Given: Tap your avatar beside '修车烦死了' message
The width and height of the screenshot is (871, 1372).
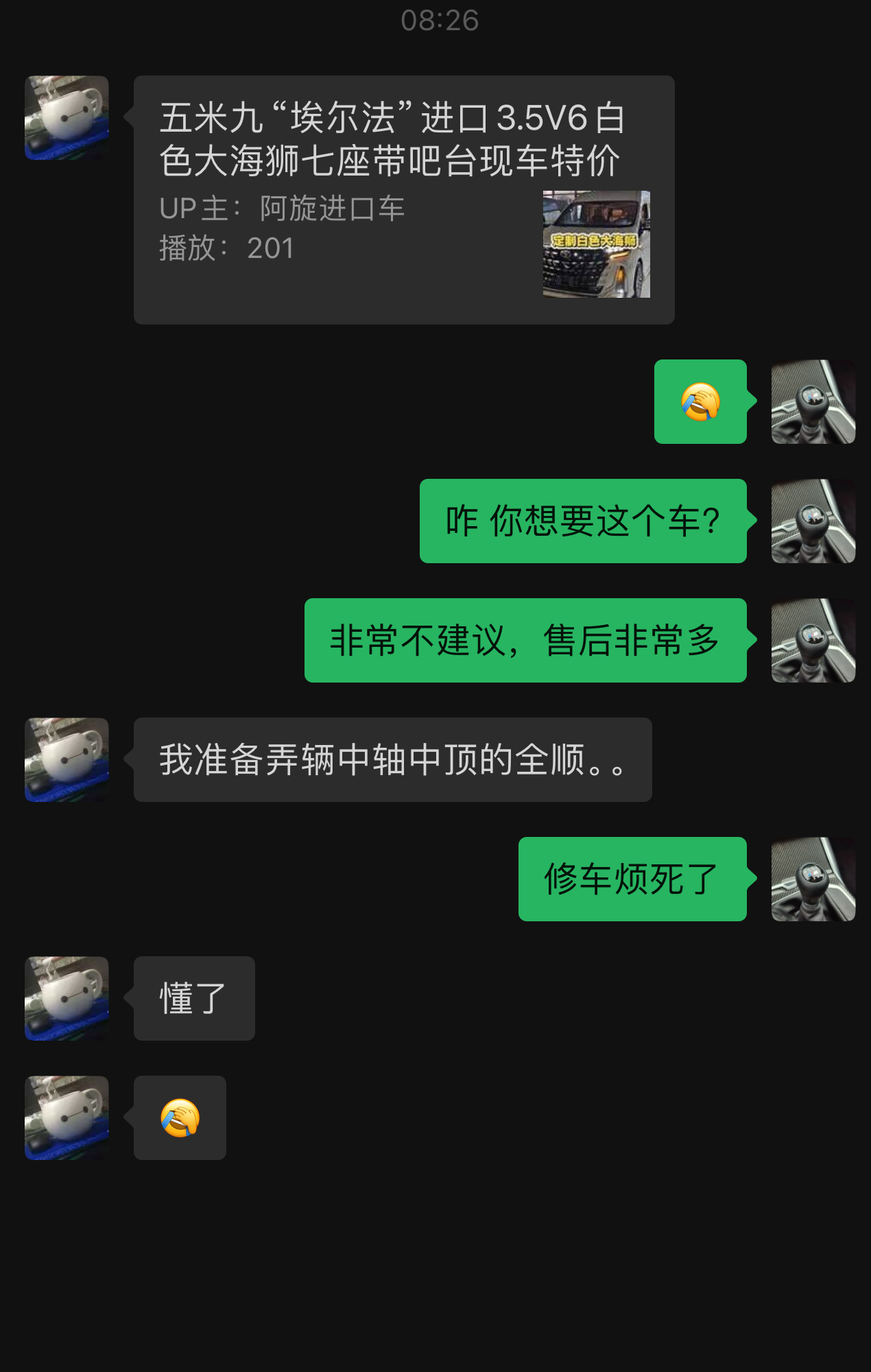Looking at the screenshot, I should 813,879.
